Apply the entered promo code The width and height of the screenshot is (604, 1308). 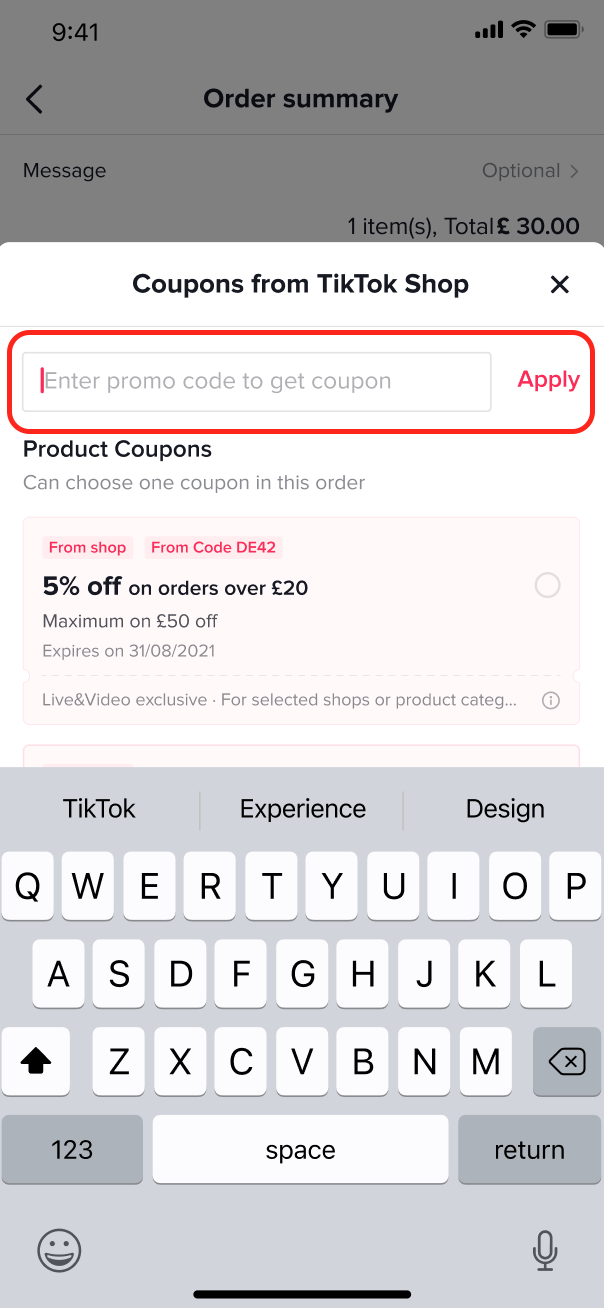(x=548, y=380)
